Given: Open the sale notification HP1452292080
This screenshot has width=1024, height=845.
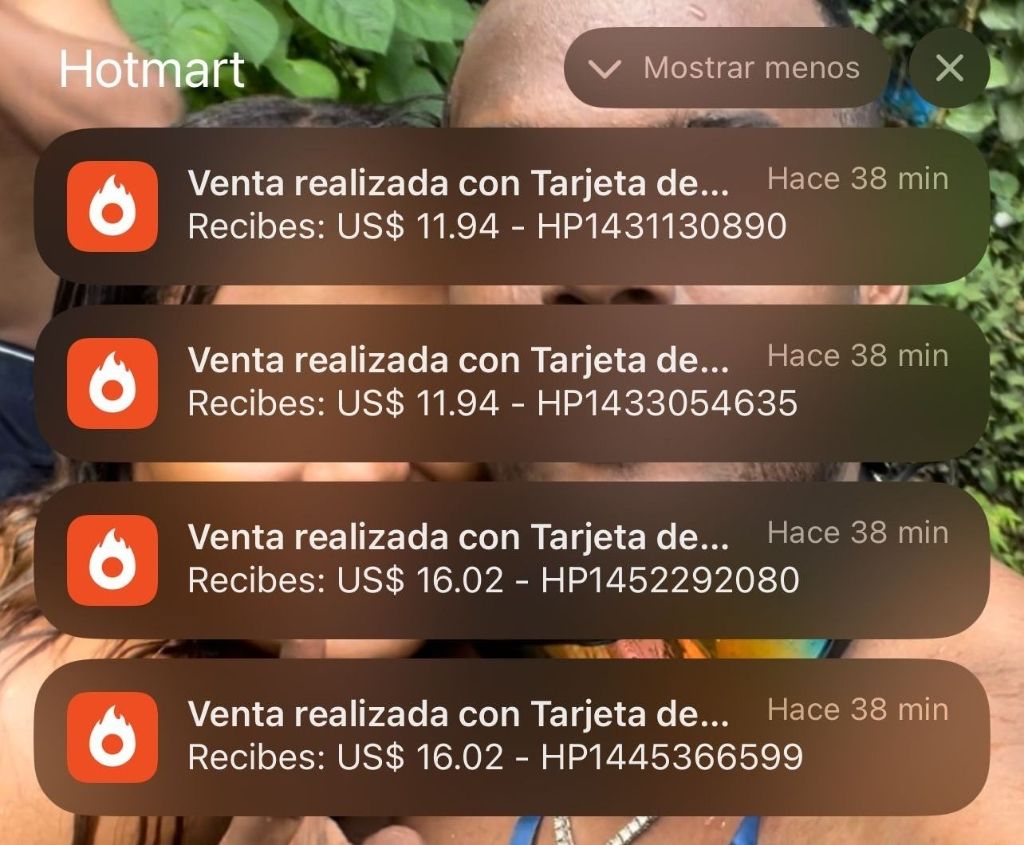Looking at the screenshot, I should (x=511, y=560).
